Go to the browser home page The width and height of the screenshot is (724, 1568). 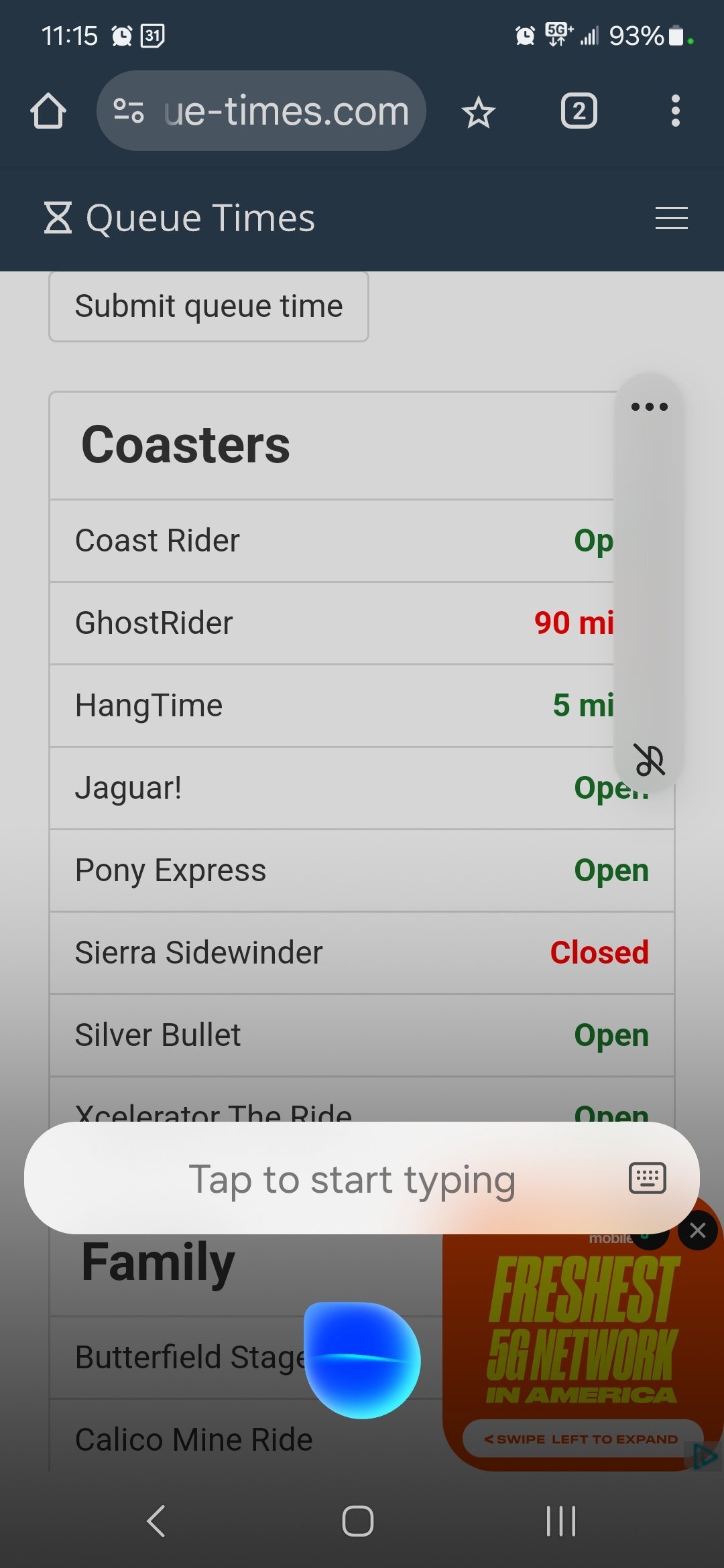click(x=48, y=111)
